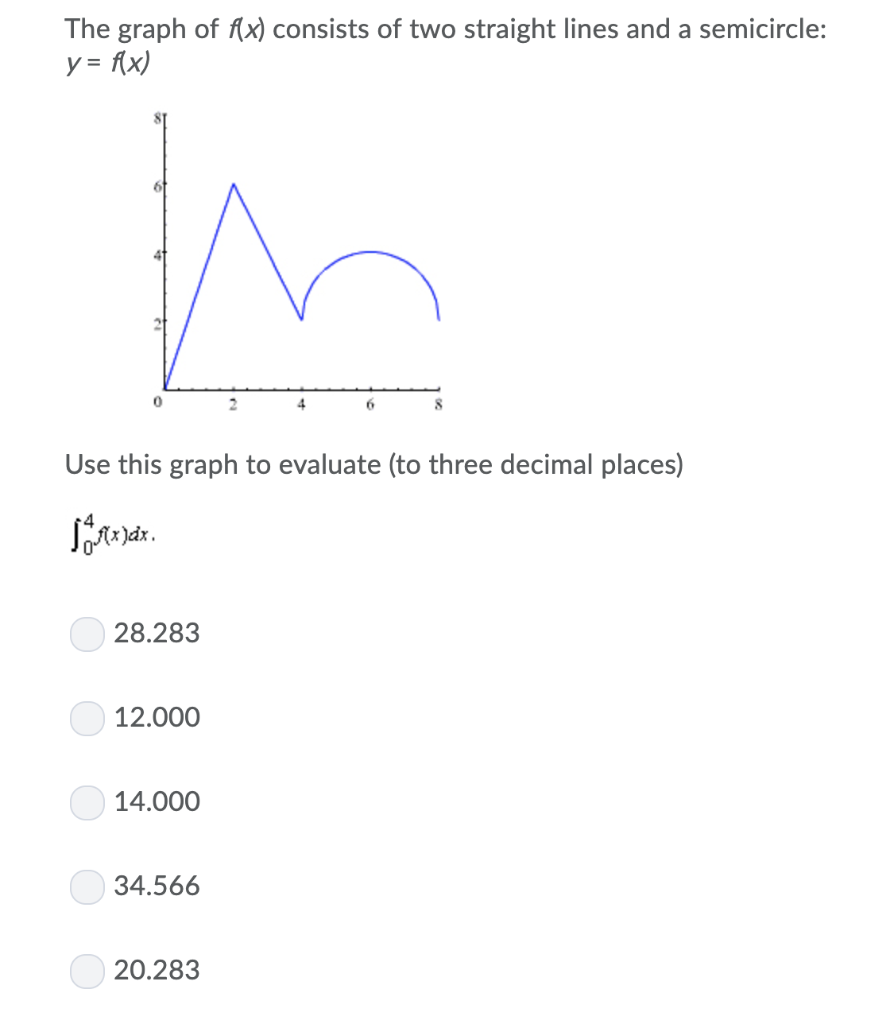Select the 34.566 answer option

[x=86, y=886]
